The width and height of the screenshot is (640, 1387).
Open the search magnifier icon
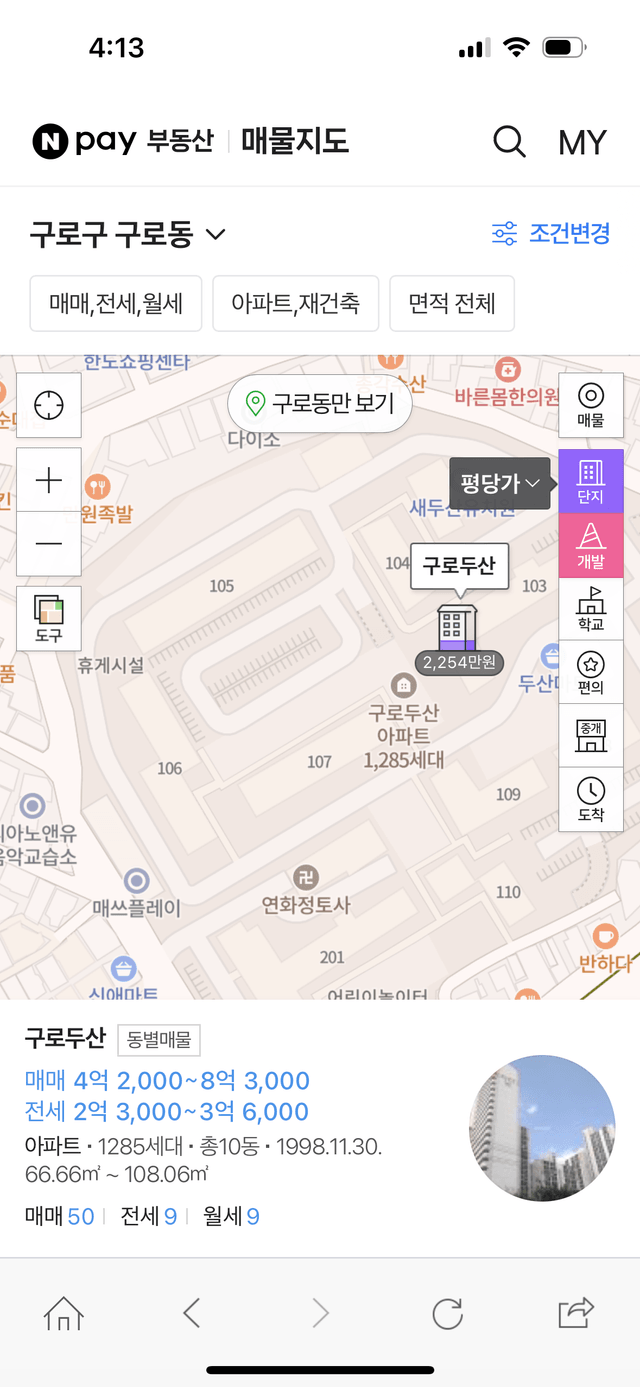[x=509, y=142]
